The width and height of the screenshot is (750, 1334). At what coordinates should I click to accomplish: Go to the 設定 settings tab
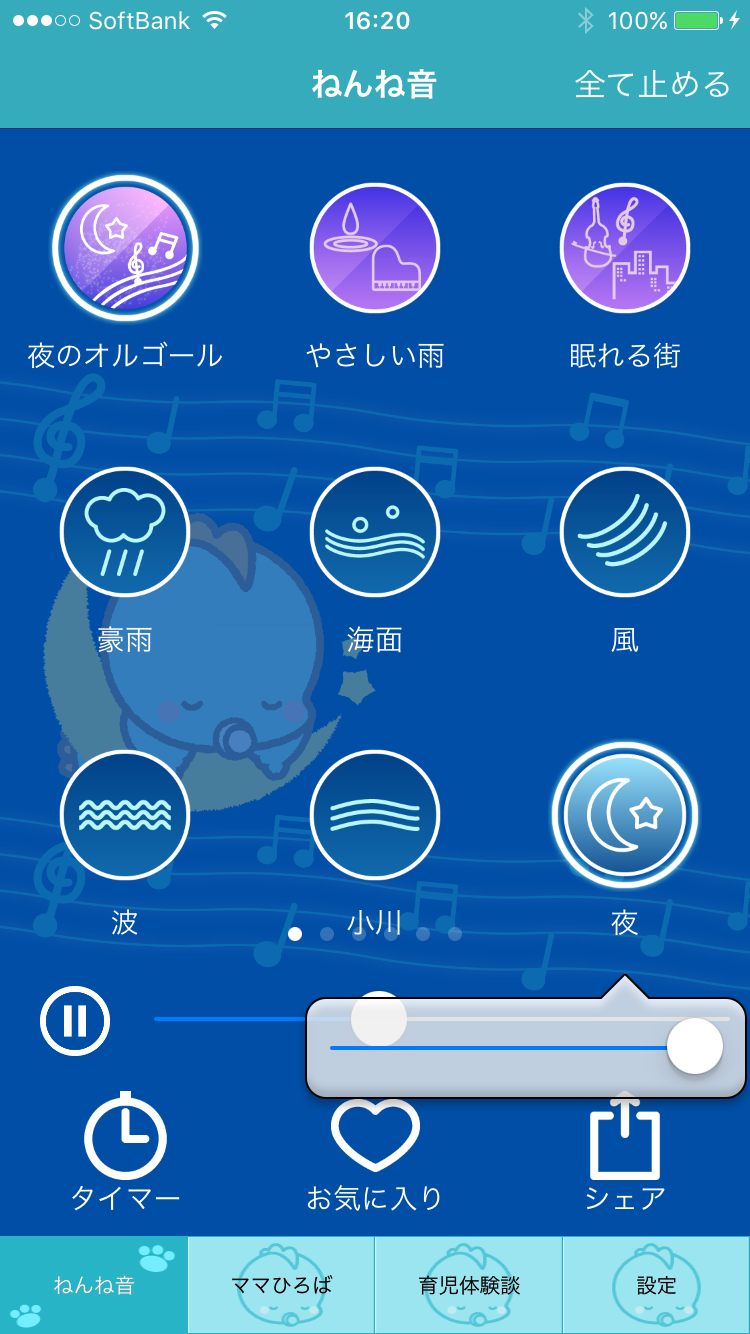pyautogui.click(x=656, y=1285)
